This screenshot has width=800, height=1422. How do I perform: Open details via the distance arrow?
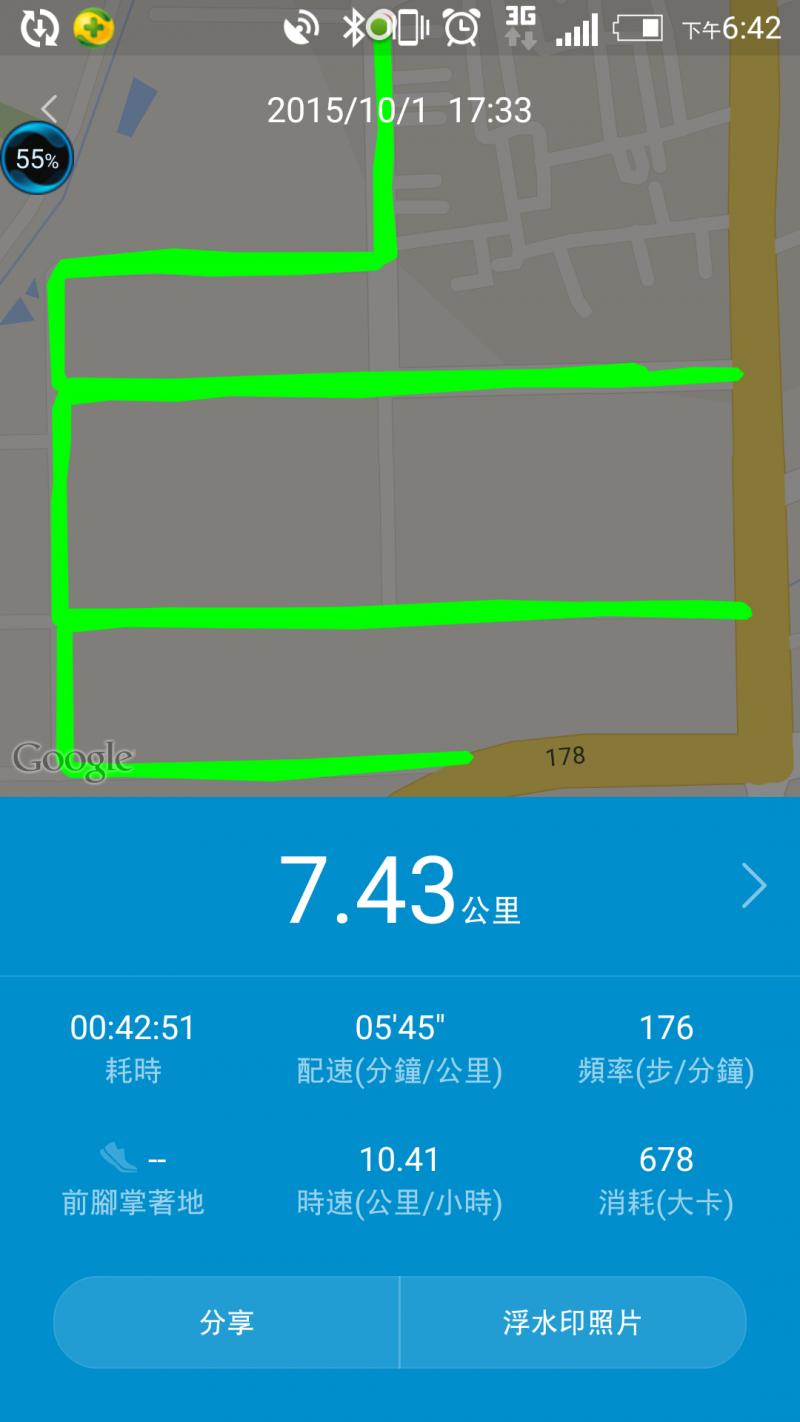[754, 886]
